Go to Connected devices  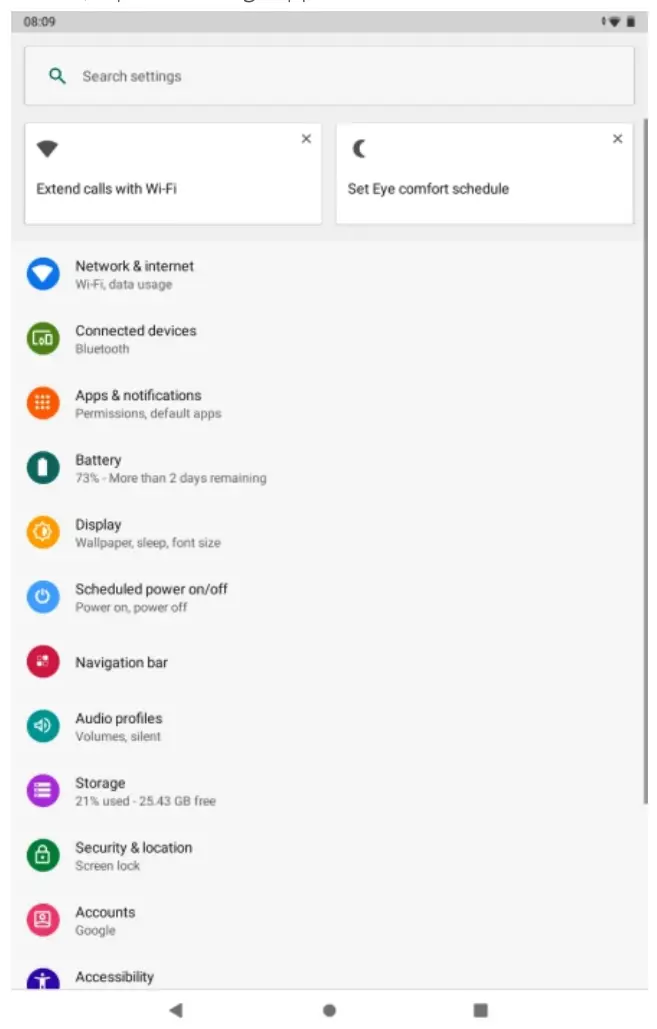click(x=135, y=339)
